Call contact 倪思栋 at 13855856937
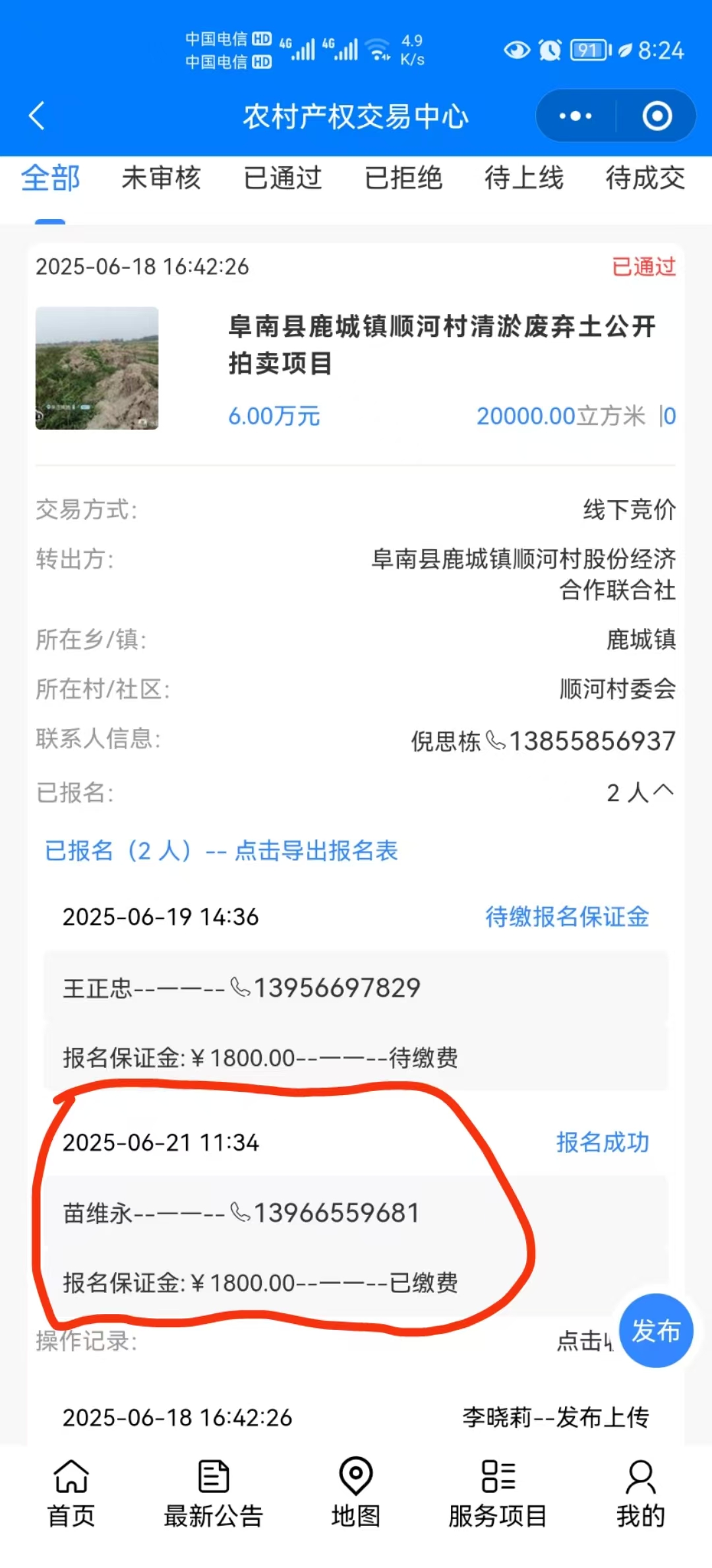The height and width of the screenshot is (1568, 712). pos(591,741)
